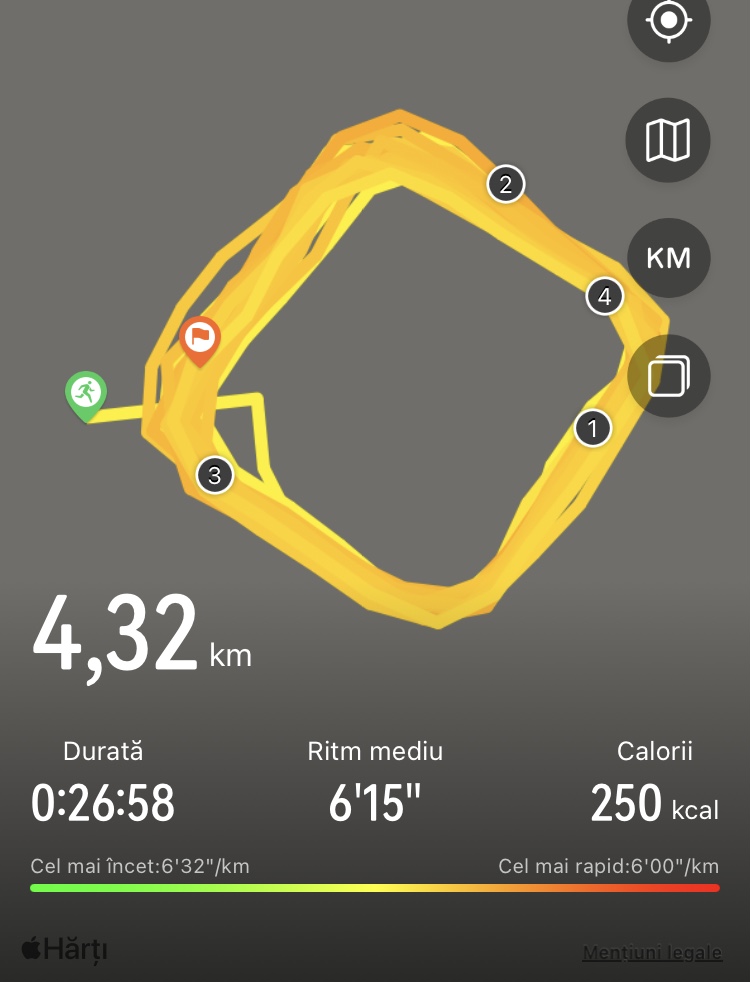750x982 pixels.
Task: Open the map layers overlay button
Action: (x=668, y=377)
